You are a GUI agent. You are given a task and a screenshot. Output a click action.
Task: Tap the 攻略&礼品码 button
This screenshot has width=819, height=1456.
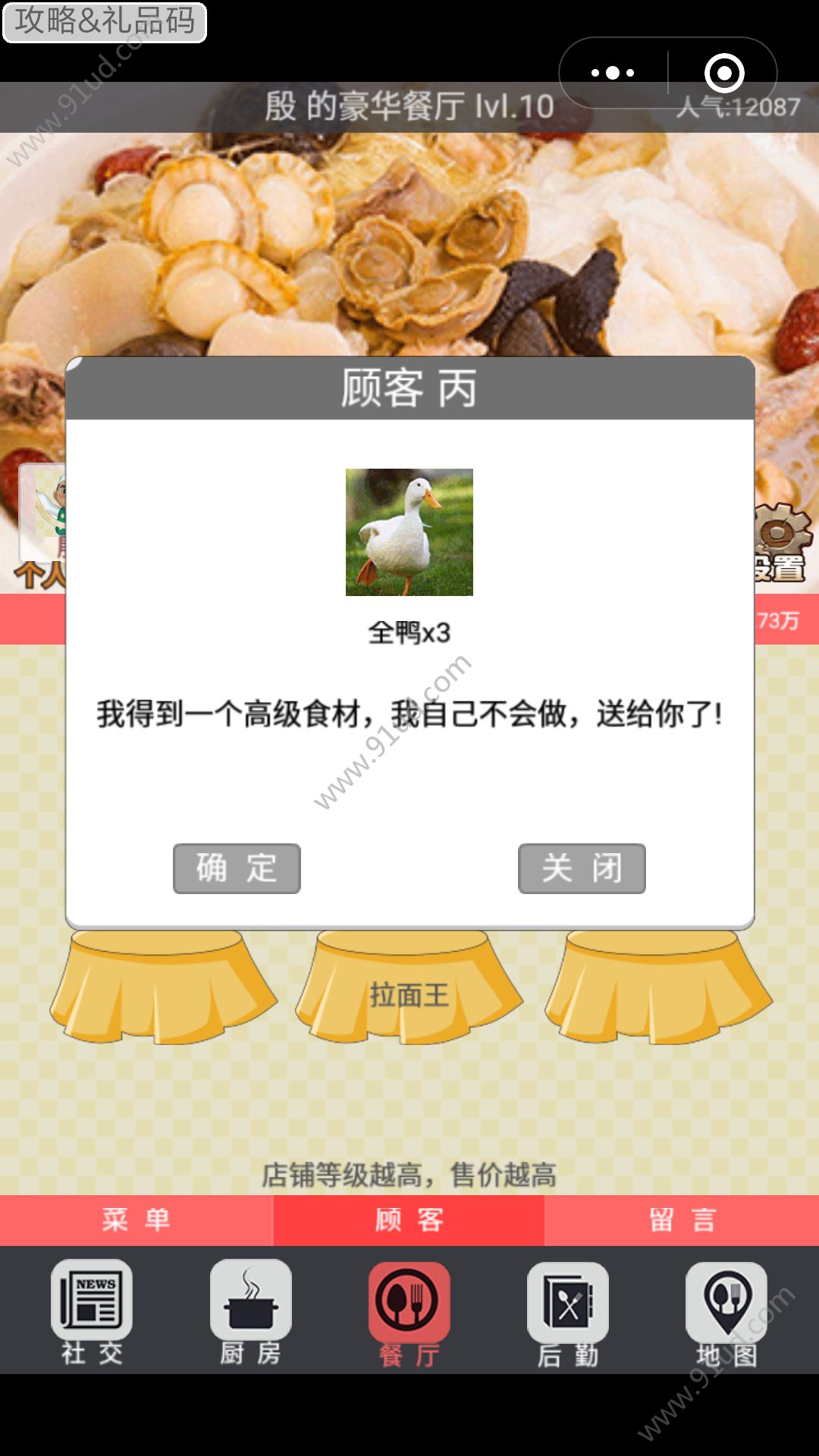click(x=105, y=21)
